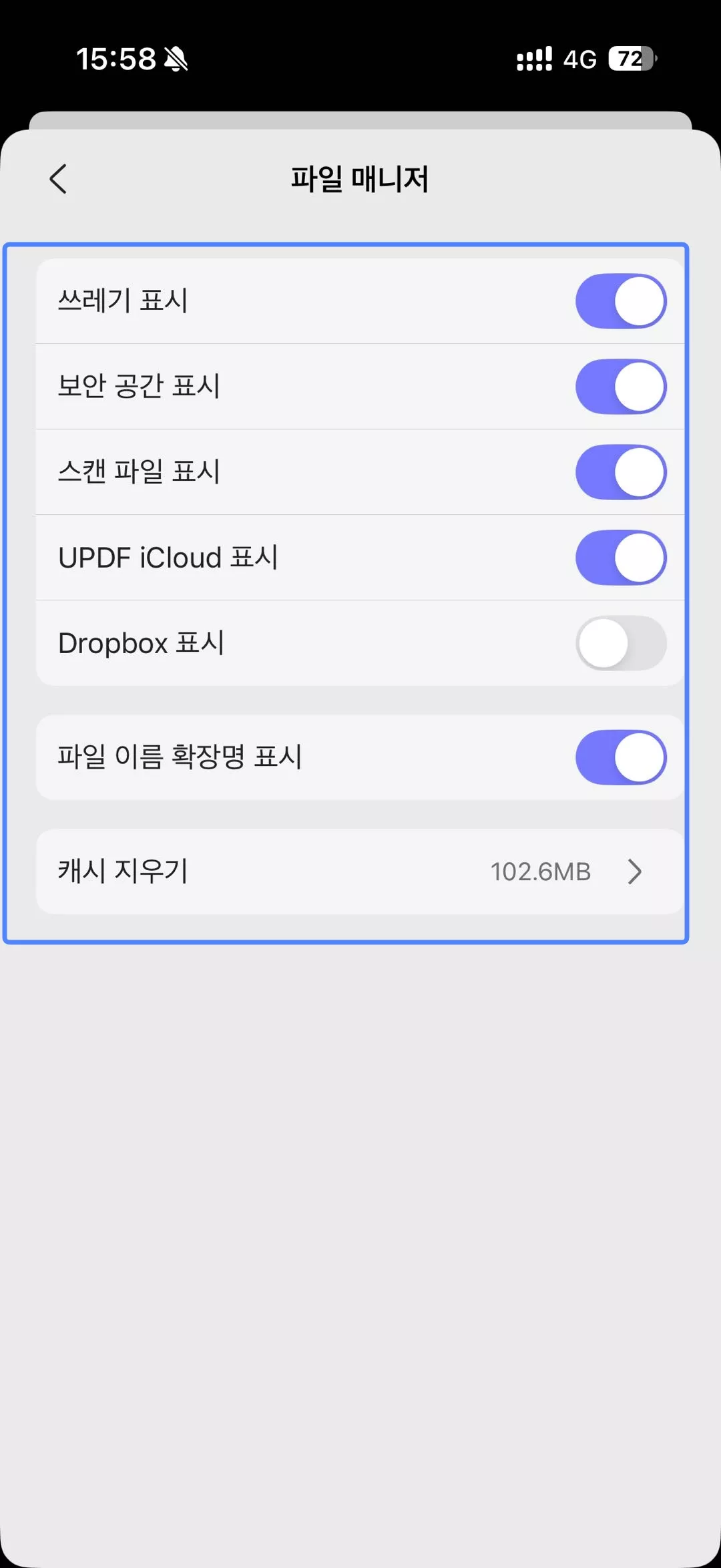
Task: Disable the 쓰레기 표시 toggle
Action: tap(622, 301)
